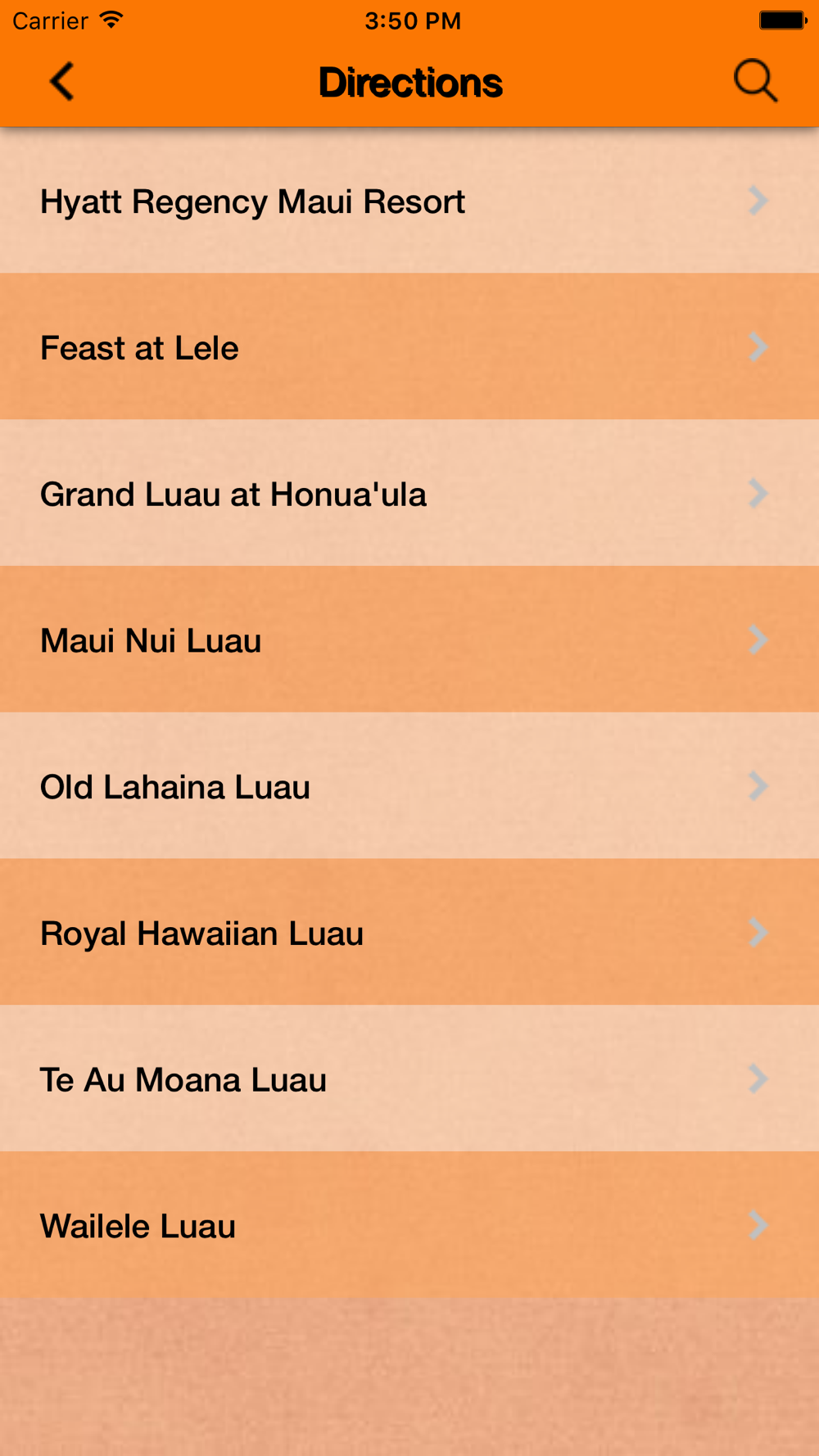View Maui Nui Luau directions
819x1456 pixels.
click(409, 640)
